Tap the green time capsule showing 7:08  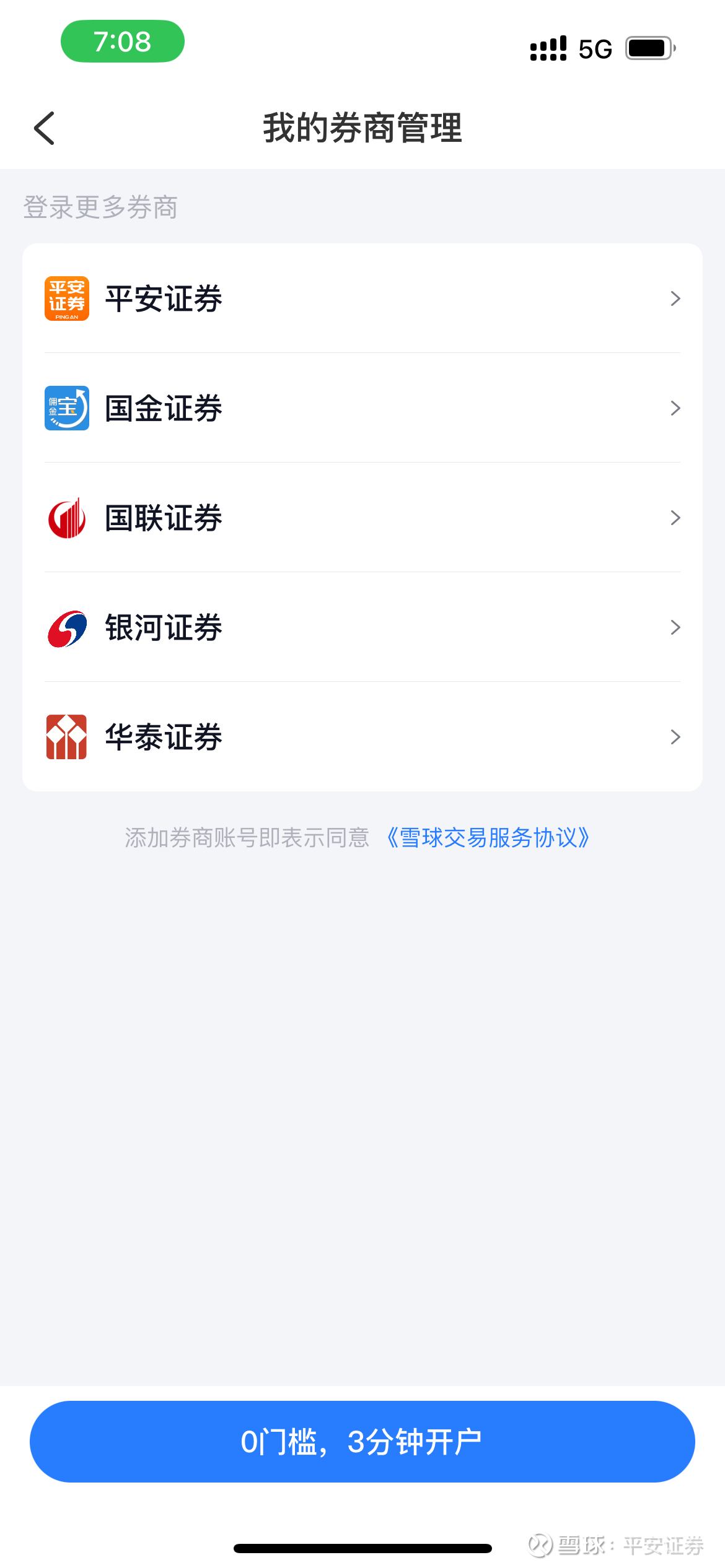(x=122, y=41)
